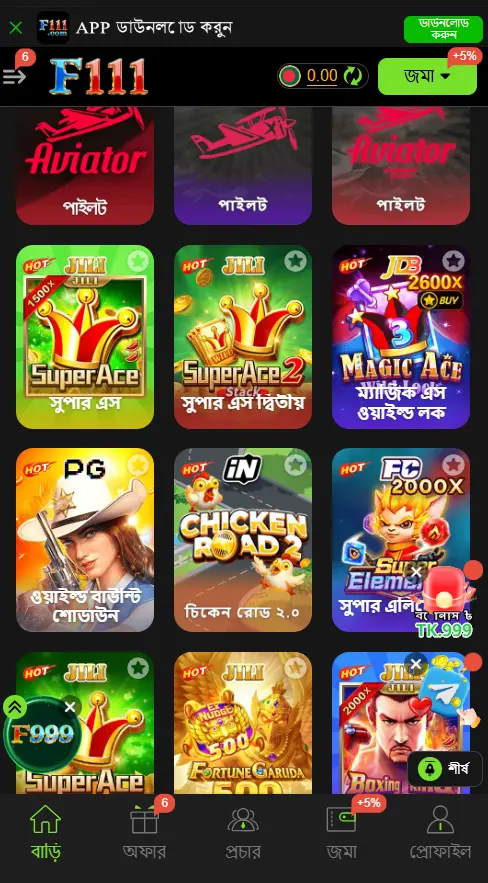Dismiss the app download banner
The height and width of the screenshot is (883, 488).
(x=16, y=28)
